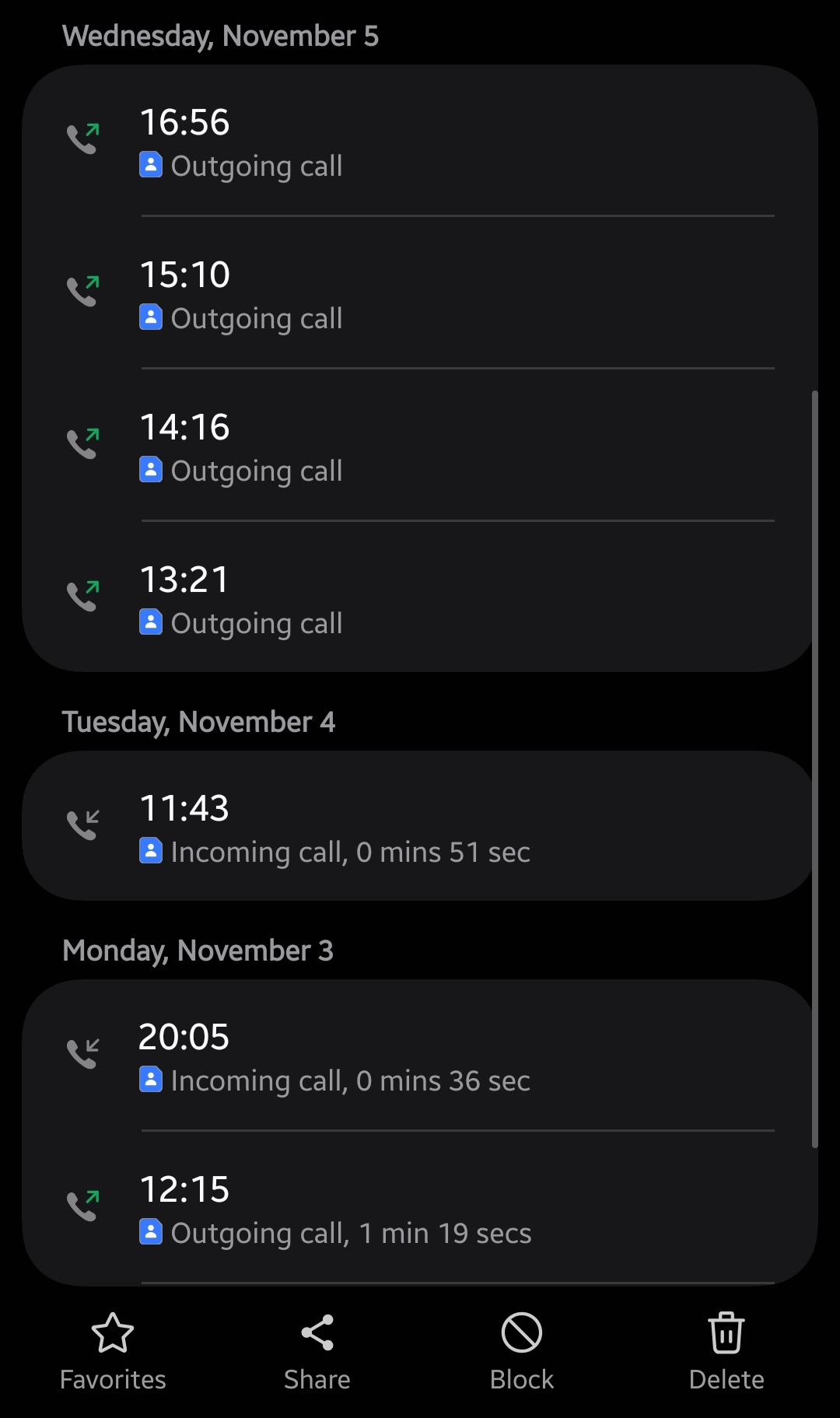Tap the outgoing call icon beside 14:16

84,443
